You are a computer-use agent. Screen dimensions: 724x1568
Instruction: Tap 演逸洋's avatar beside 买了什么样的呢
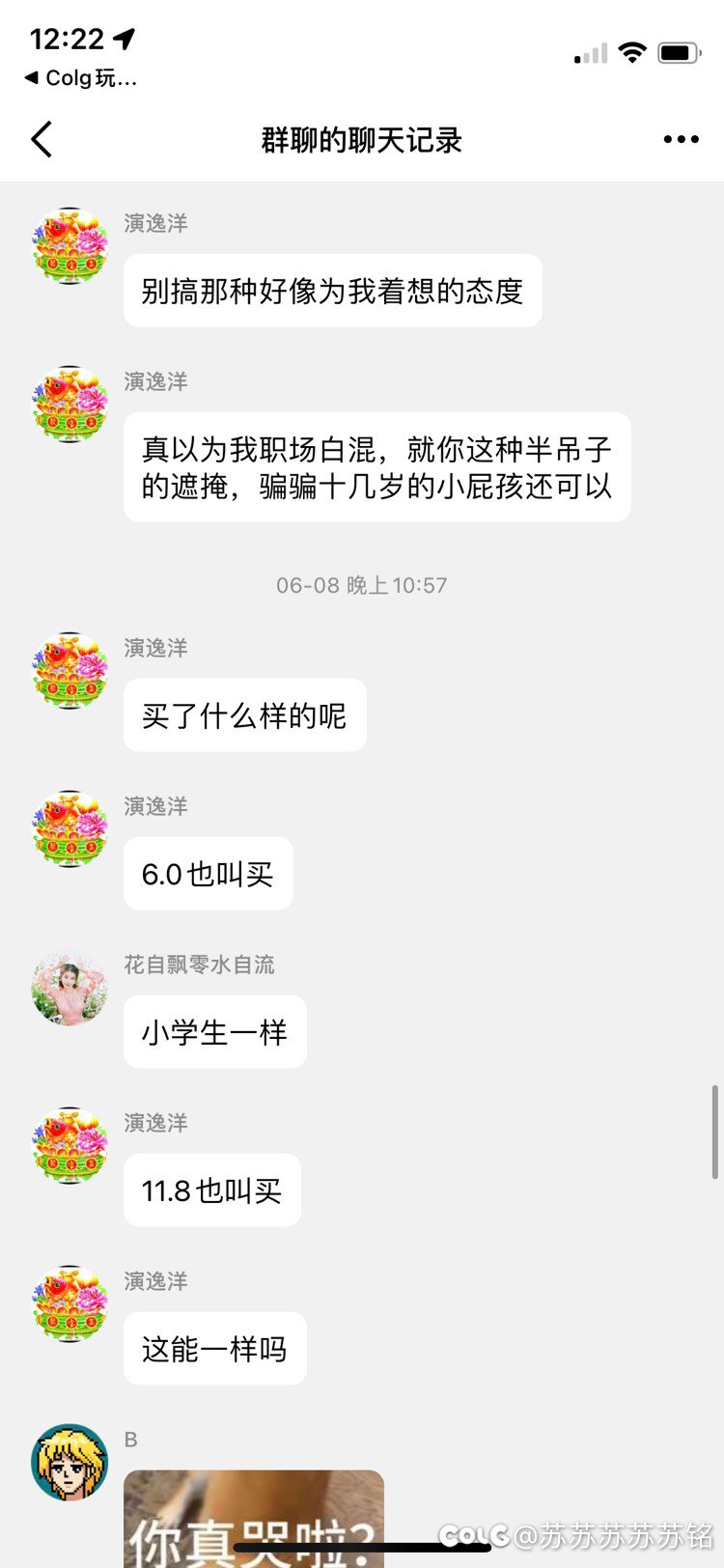[x=70, y=671]
